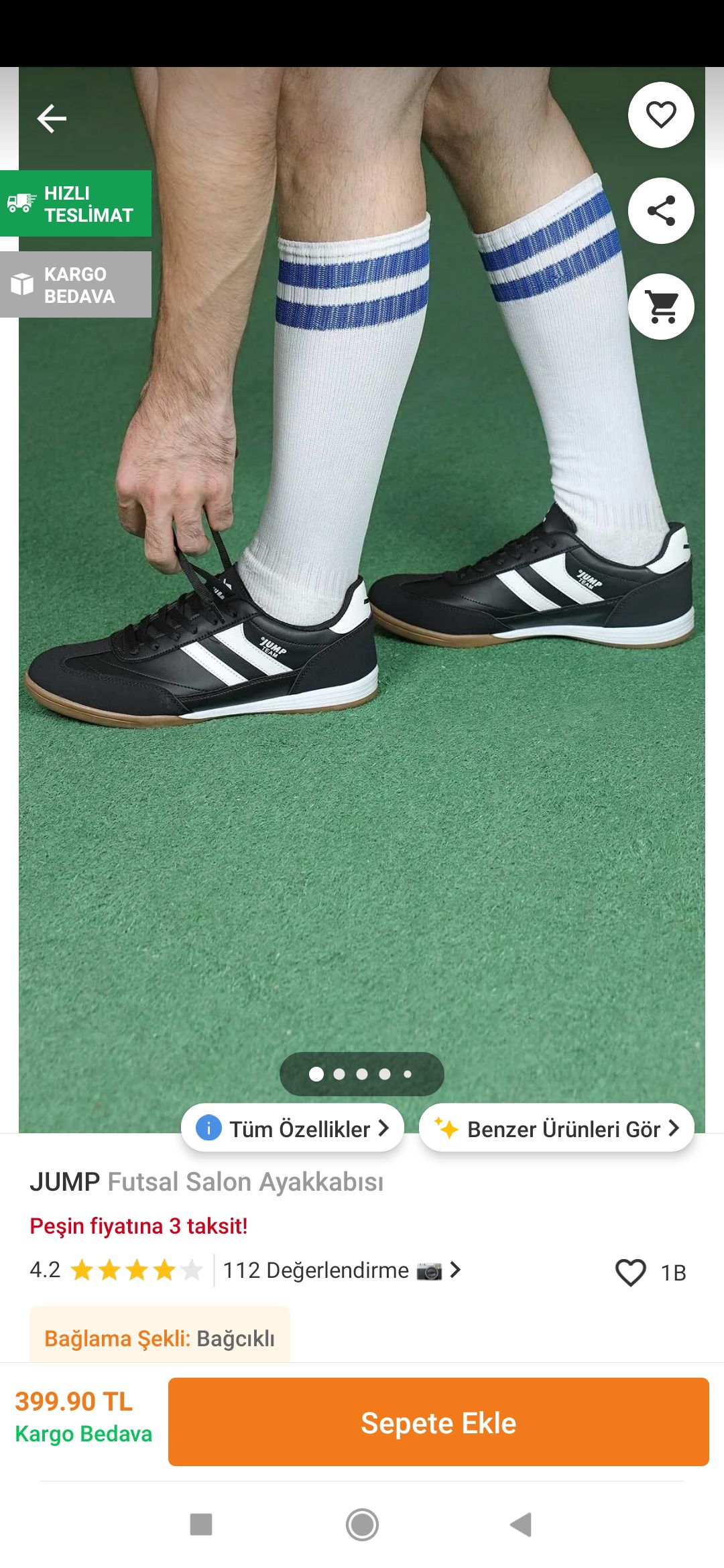The width and height of the screenshot is (724, 1568).
Task: Open the JUMP brand link
Action: click(x=65, y=1182)
